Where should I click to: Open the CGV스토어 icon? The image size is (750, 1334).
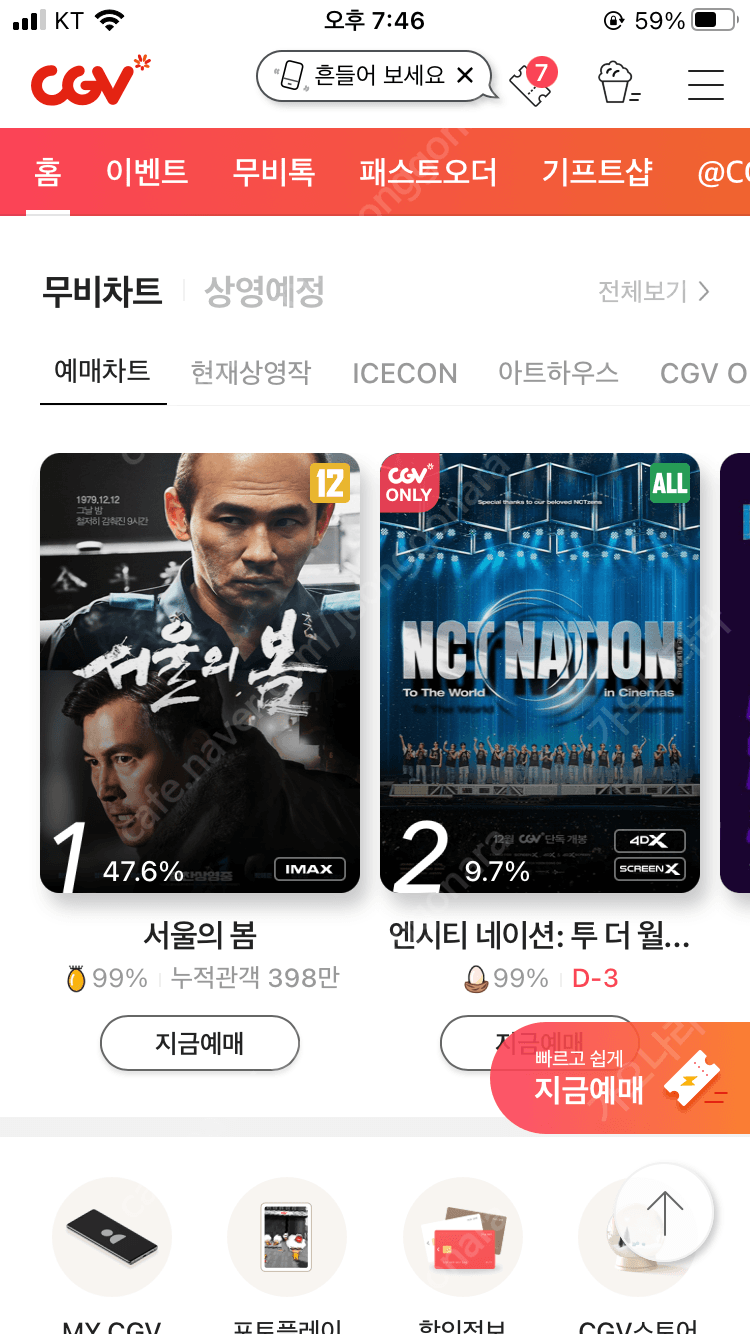(638, 1237)
